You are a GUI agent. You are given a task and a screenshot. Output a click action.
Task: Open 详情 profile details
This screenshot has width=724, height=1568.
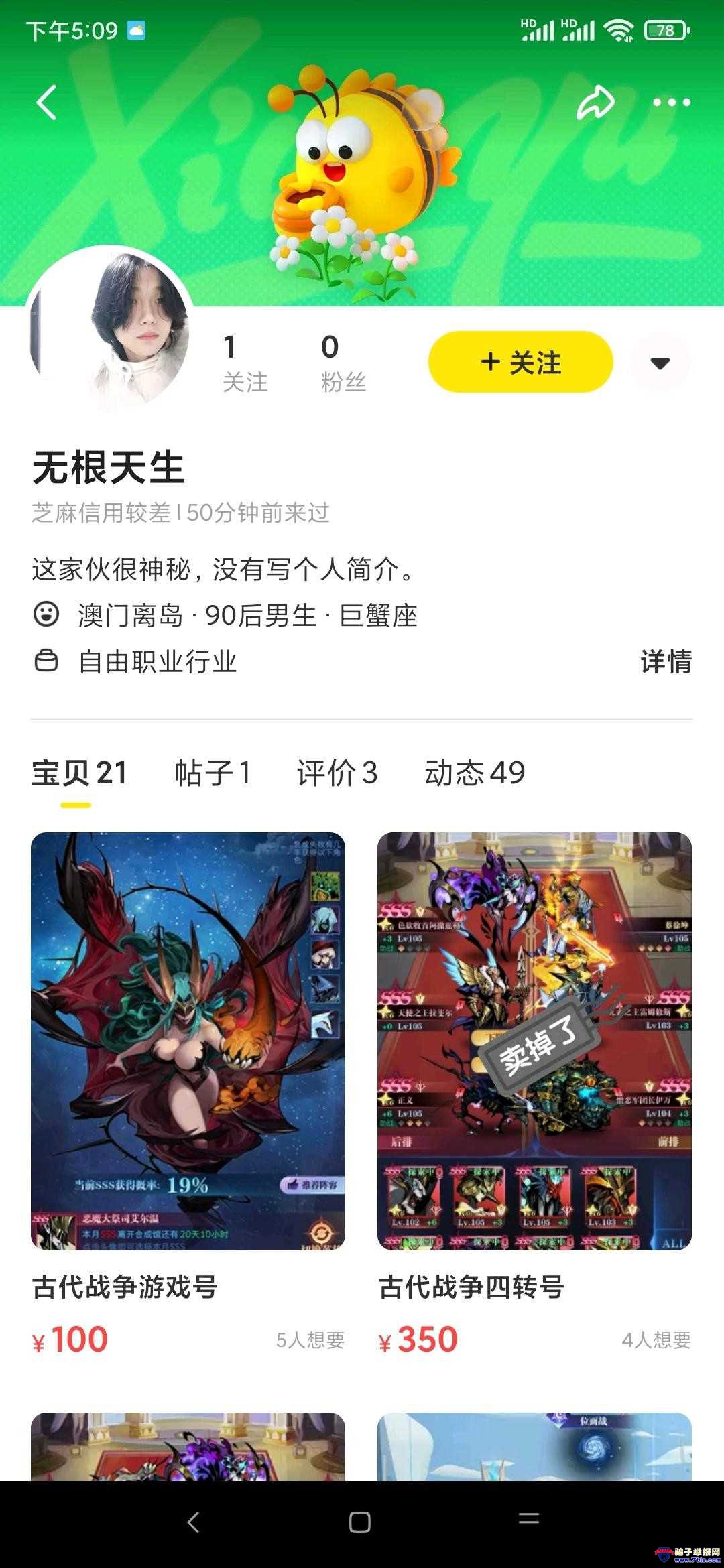(665, 661)
